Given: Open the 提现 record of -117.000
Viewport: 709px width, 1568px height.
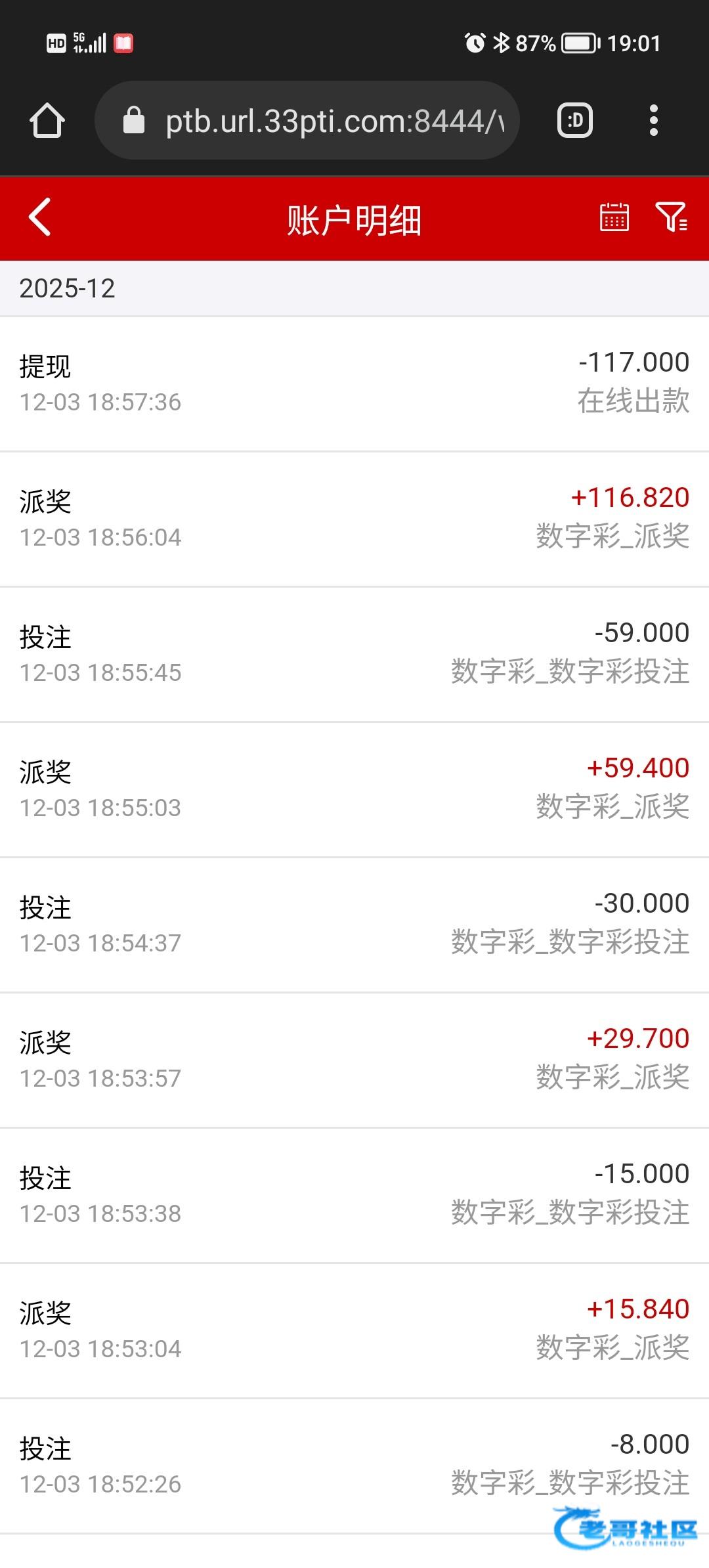Looking at the screenshot, I should [354, 383].
